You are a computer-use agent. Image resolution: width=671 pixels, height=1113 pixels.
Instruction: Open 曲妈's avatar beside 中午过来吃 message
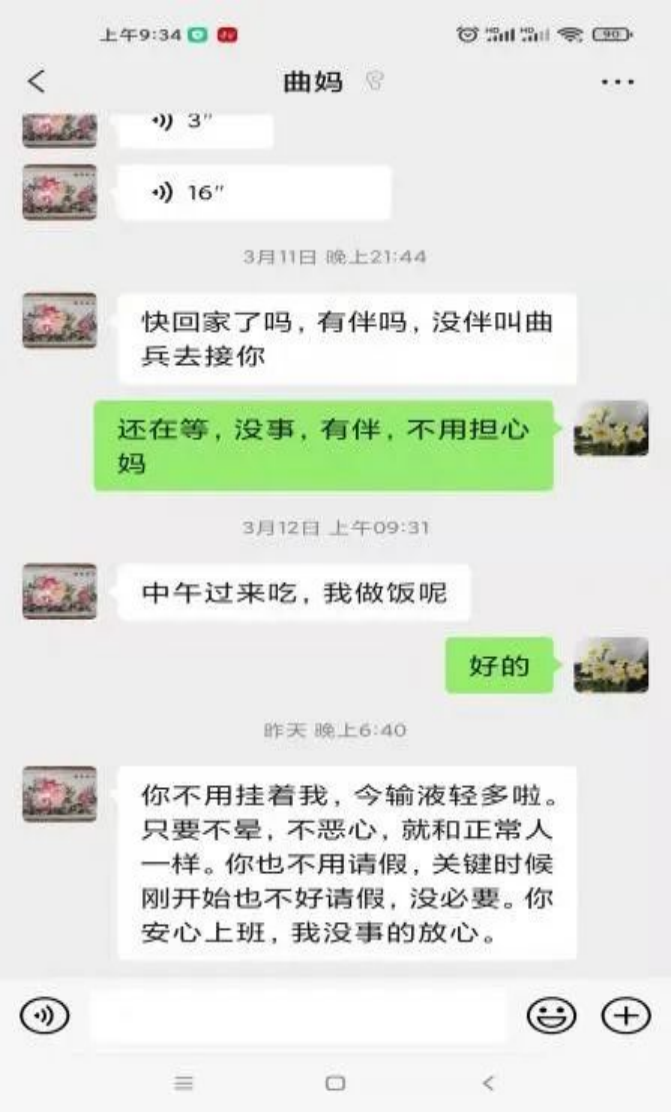click(x=60, y=592)
